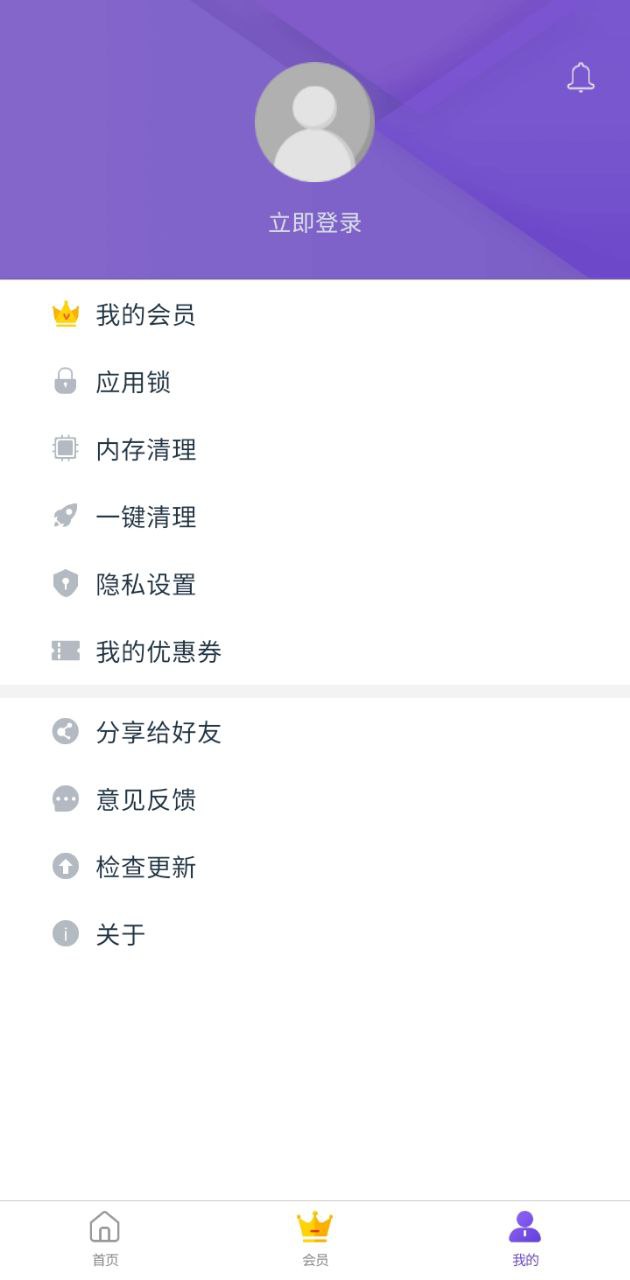Open 应用锁 app lock
The image size is (630, 1280).
315,382
